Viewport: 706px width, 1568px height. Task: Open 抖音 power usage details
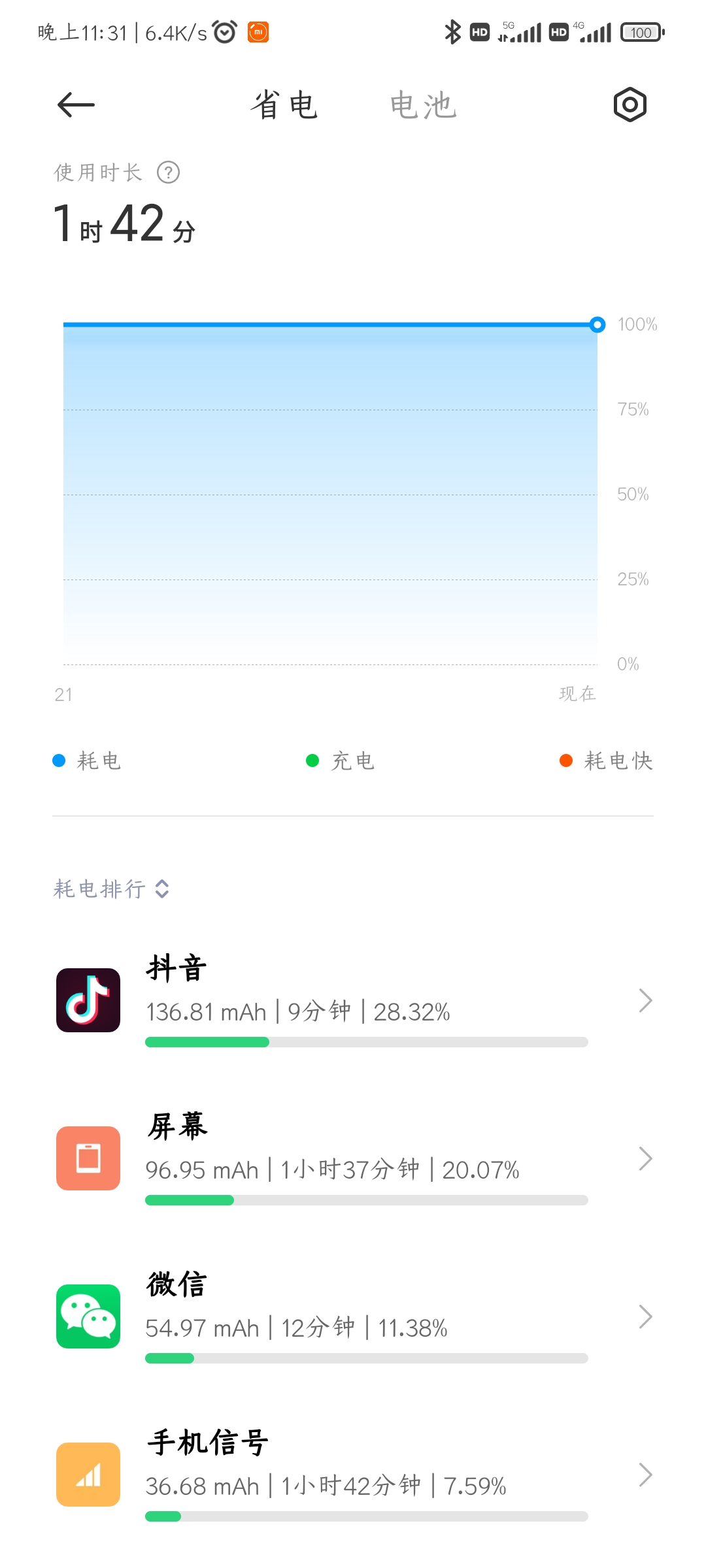point(353,1000)
